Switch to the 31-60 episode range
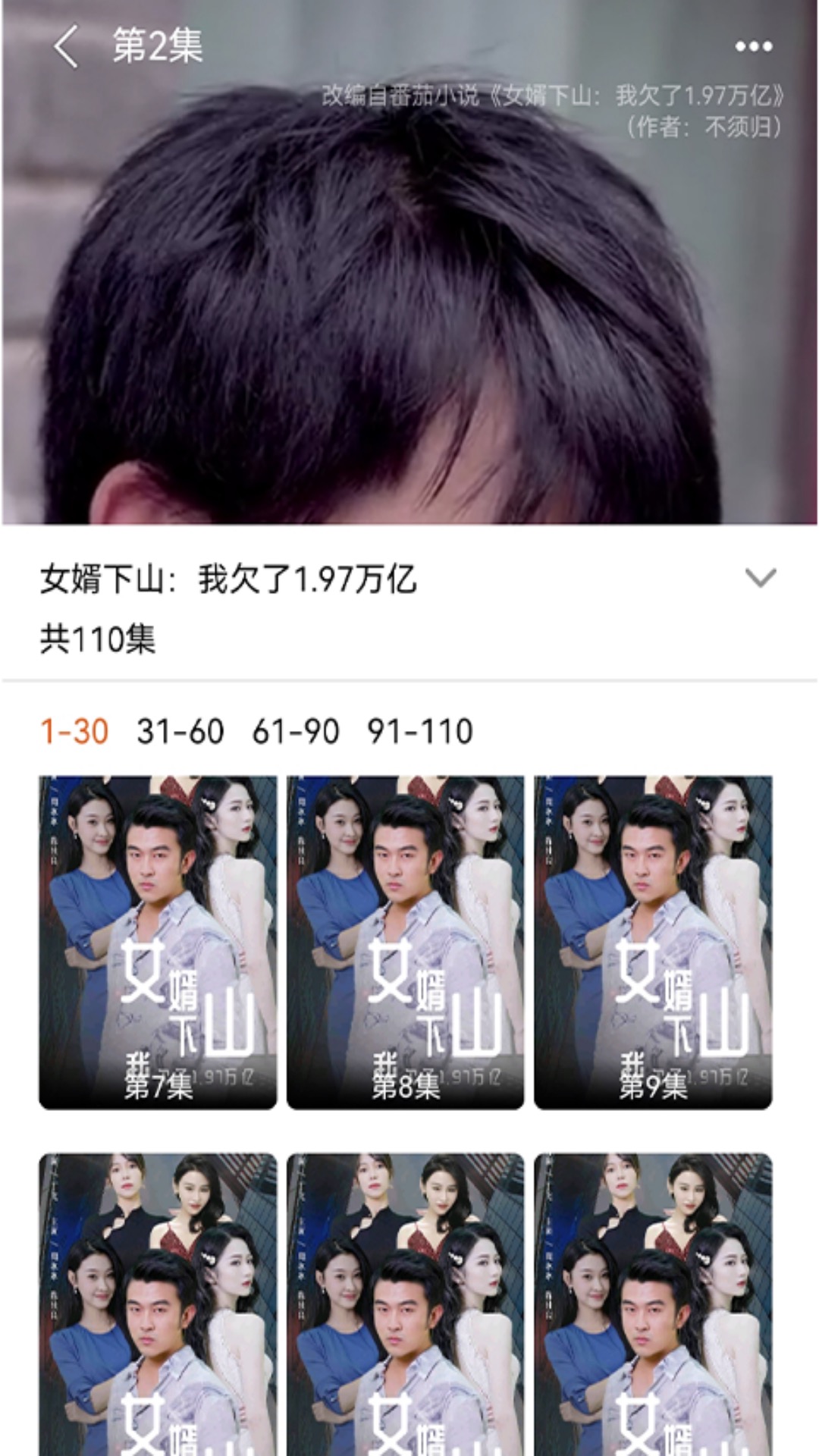The width and height of the screenshot is (819, 1456). [180, 732]
